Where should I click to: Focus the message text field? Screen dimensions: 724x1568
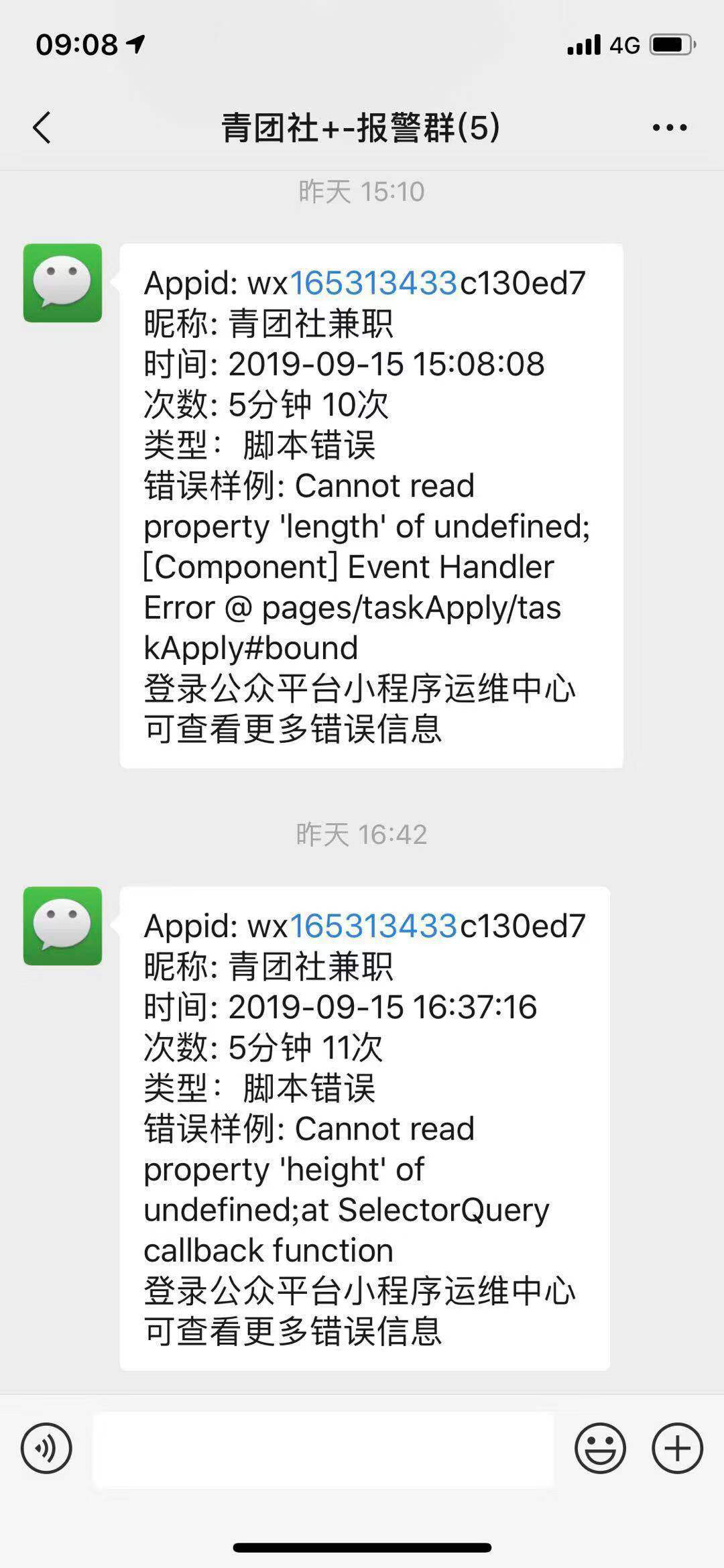[x=323, y=1449]
